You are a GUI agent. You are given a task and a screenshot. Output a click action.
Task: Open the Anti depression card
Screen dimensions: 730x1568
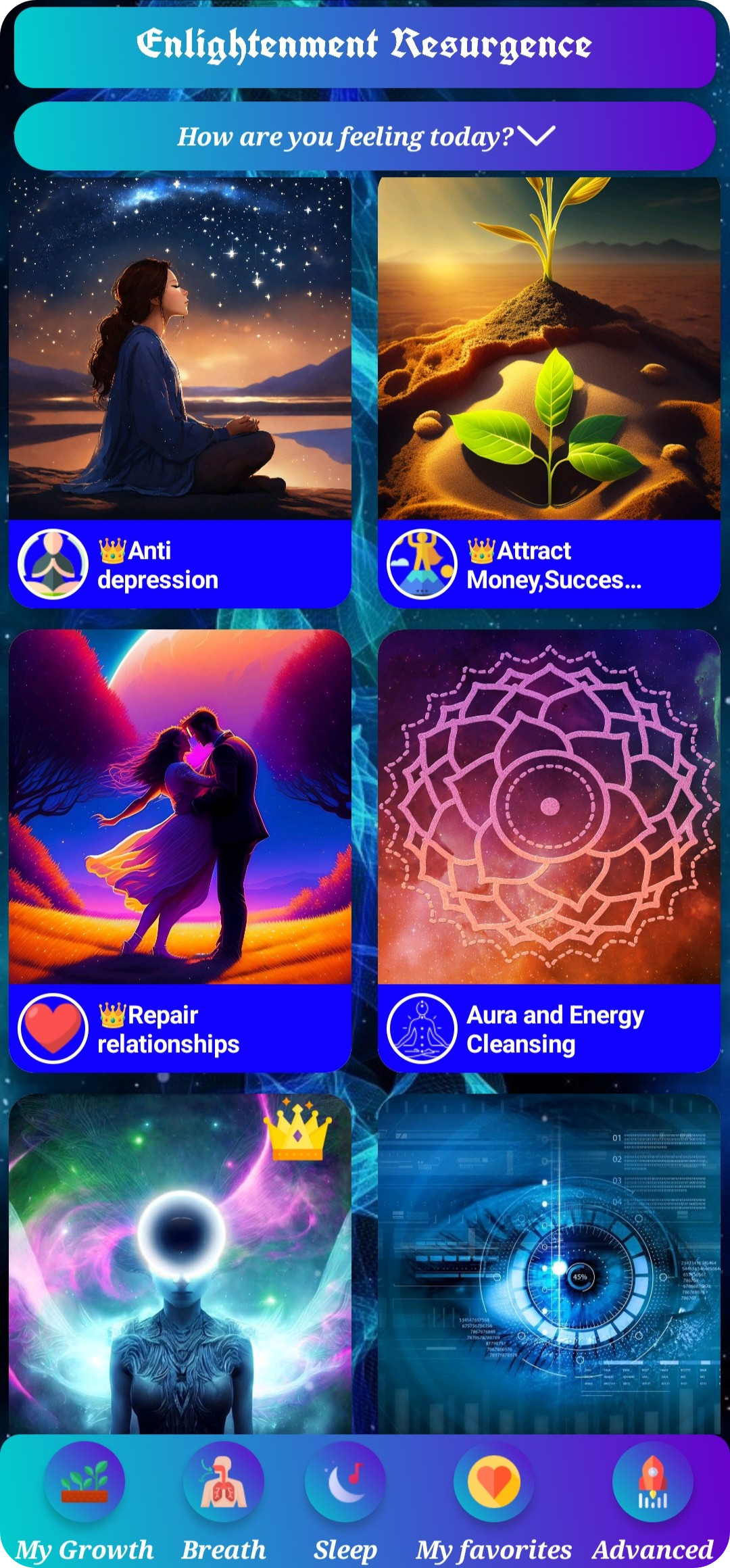point(180,392)
